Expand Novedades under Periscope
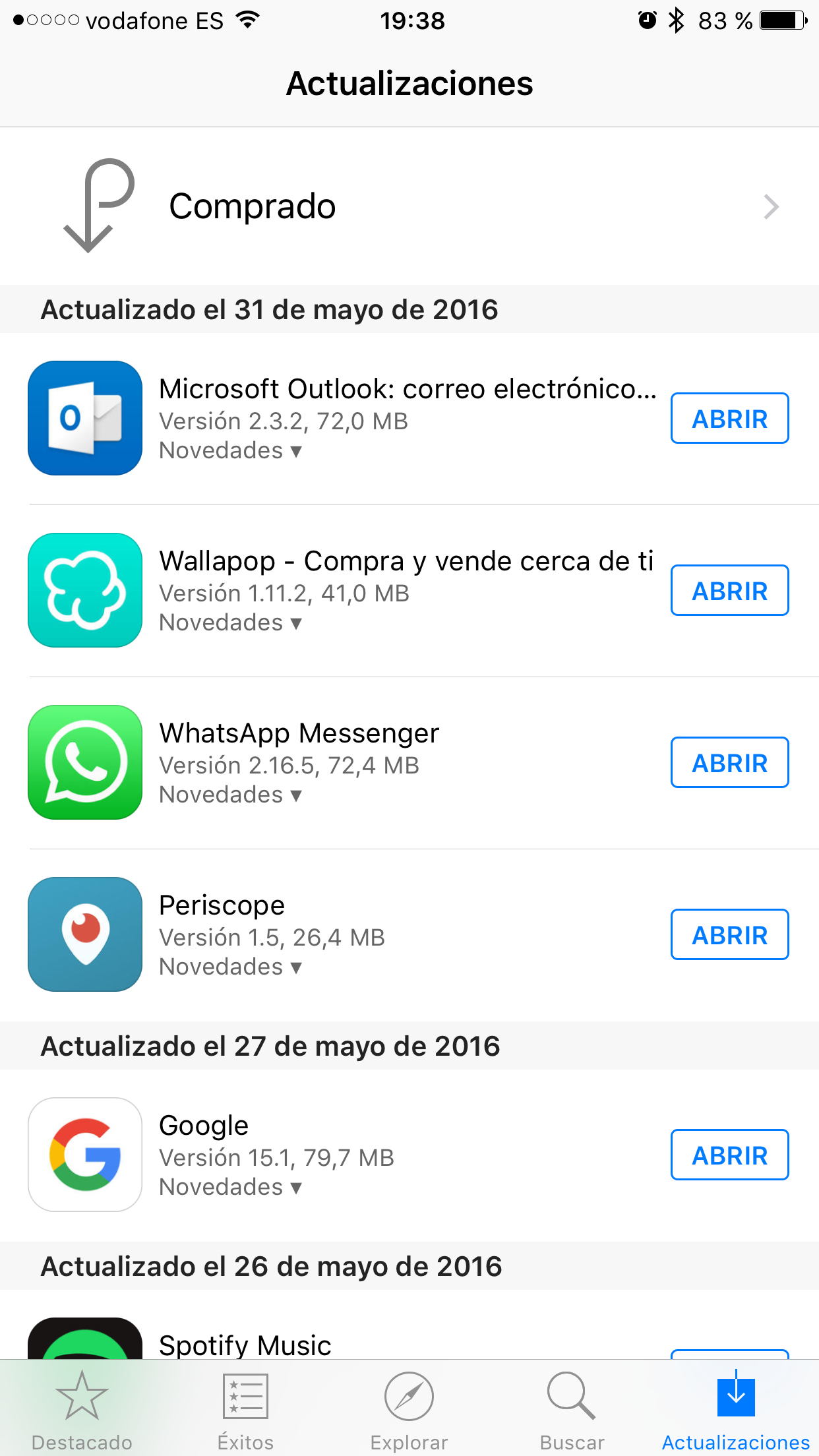Screen dimensions: 819x1456 [230, 967]
